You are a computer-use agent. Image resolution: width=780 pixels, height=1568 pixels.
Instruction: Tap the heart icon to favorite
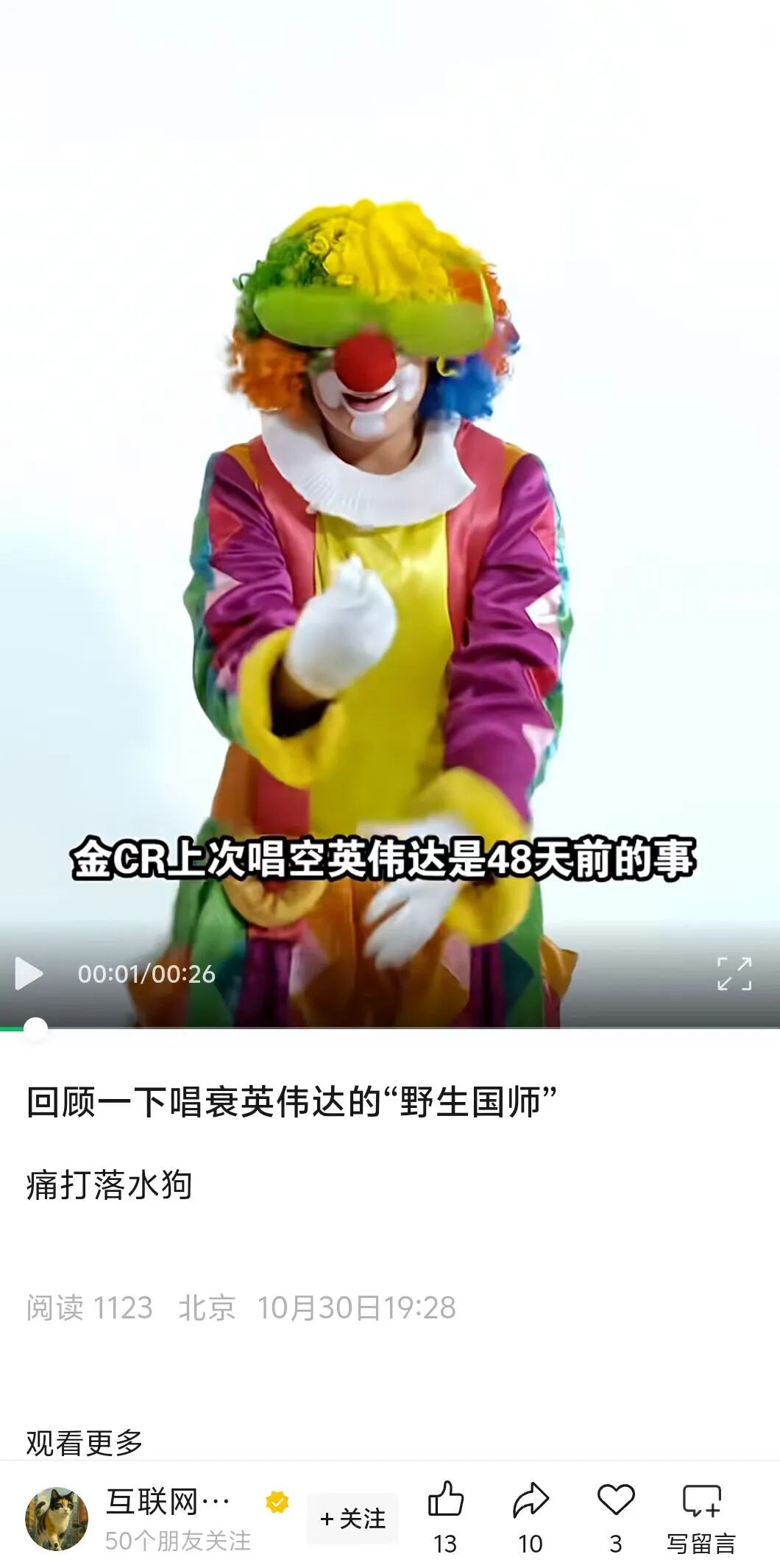pyautogui.click(x=616, y=1500)
